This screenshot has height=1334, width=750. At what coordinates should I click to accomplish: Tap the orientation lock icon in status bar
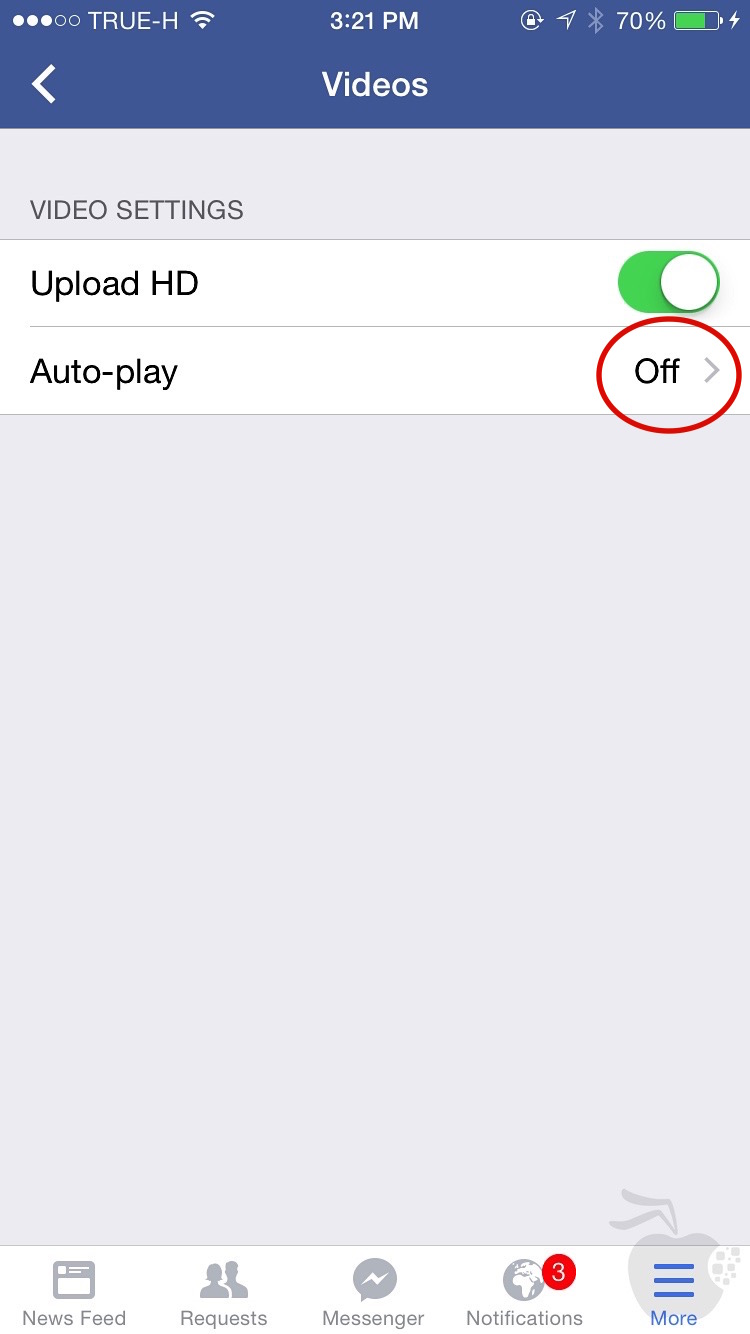531,19
